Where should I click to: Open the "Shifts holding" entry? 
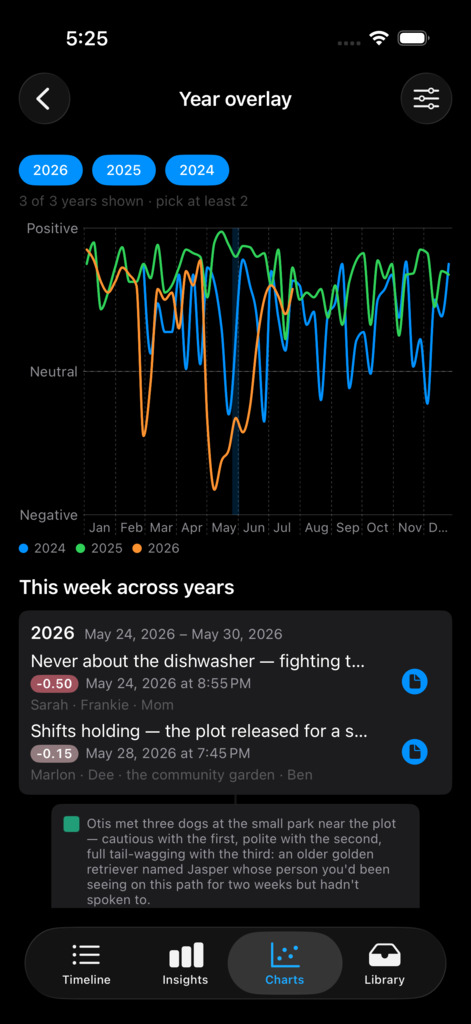[x=209, y=752]
